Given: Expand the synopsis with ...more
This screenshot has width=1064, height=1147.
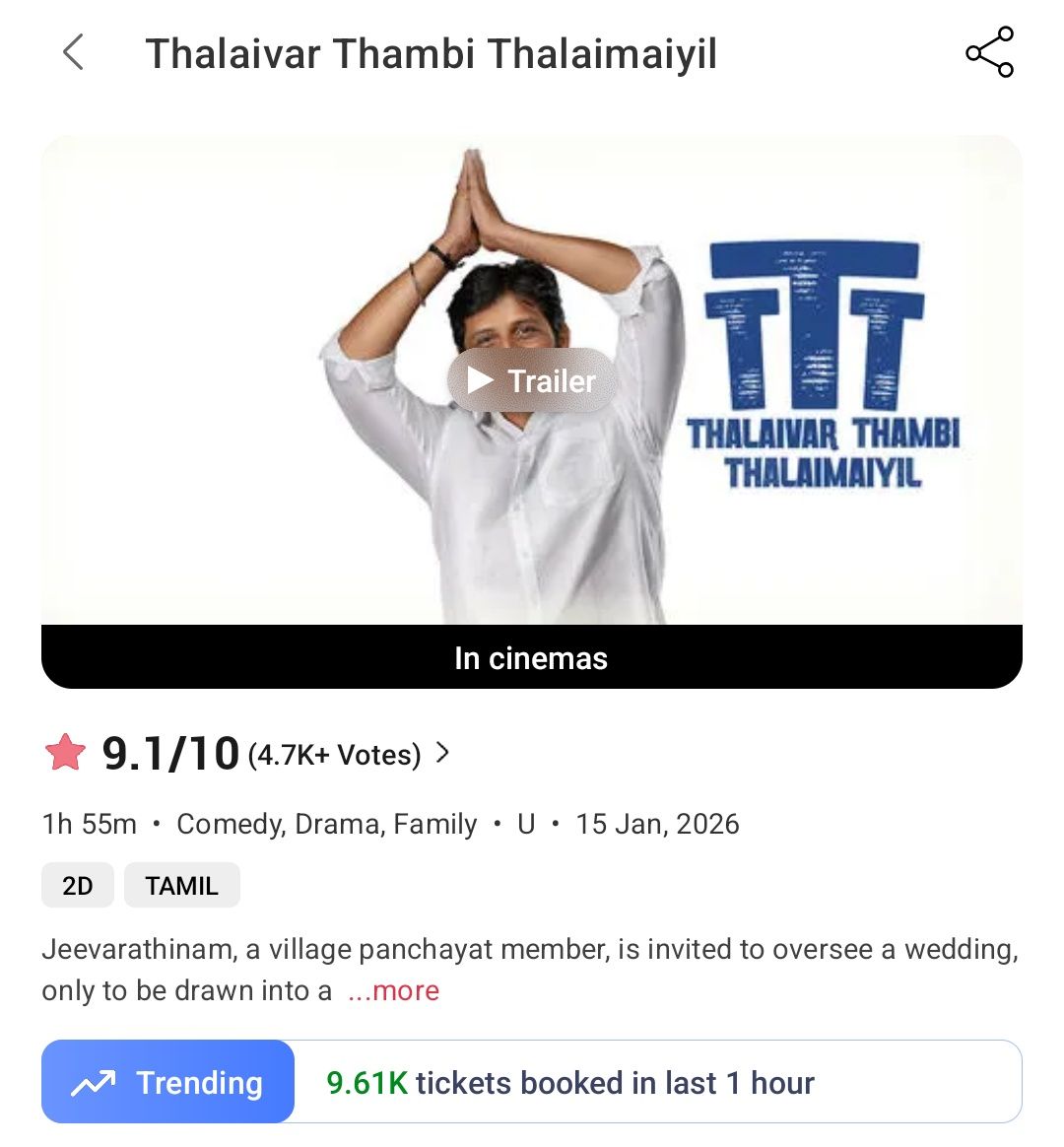Looking at the screenshot, I should pos(394,990).
